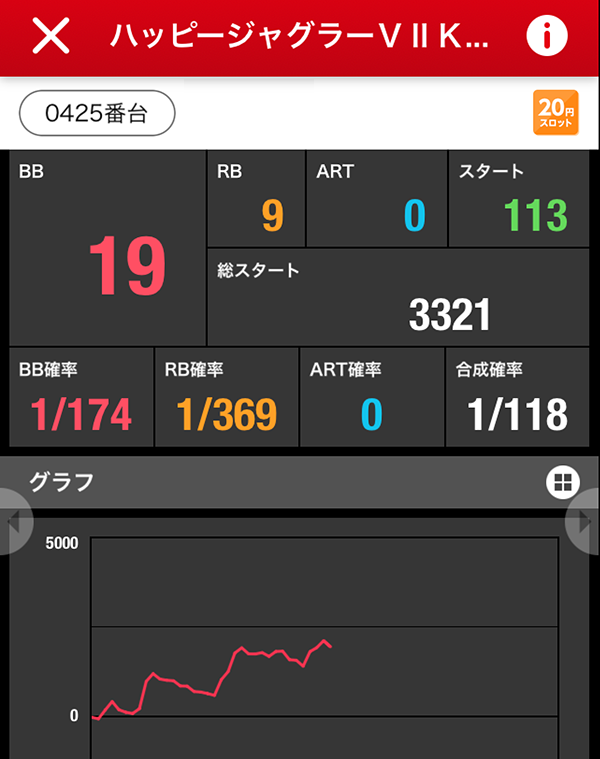
Task: Tap the 0425番台 machine number chip
Action: click(97, 114)
